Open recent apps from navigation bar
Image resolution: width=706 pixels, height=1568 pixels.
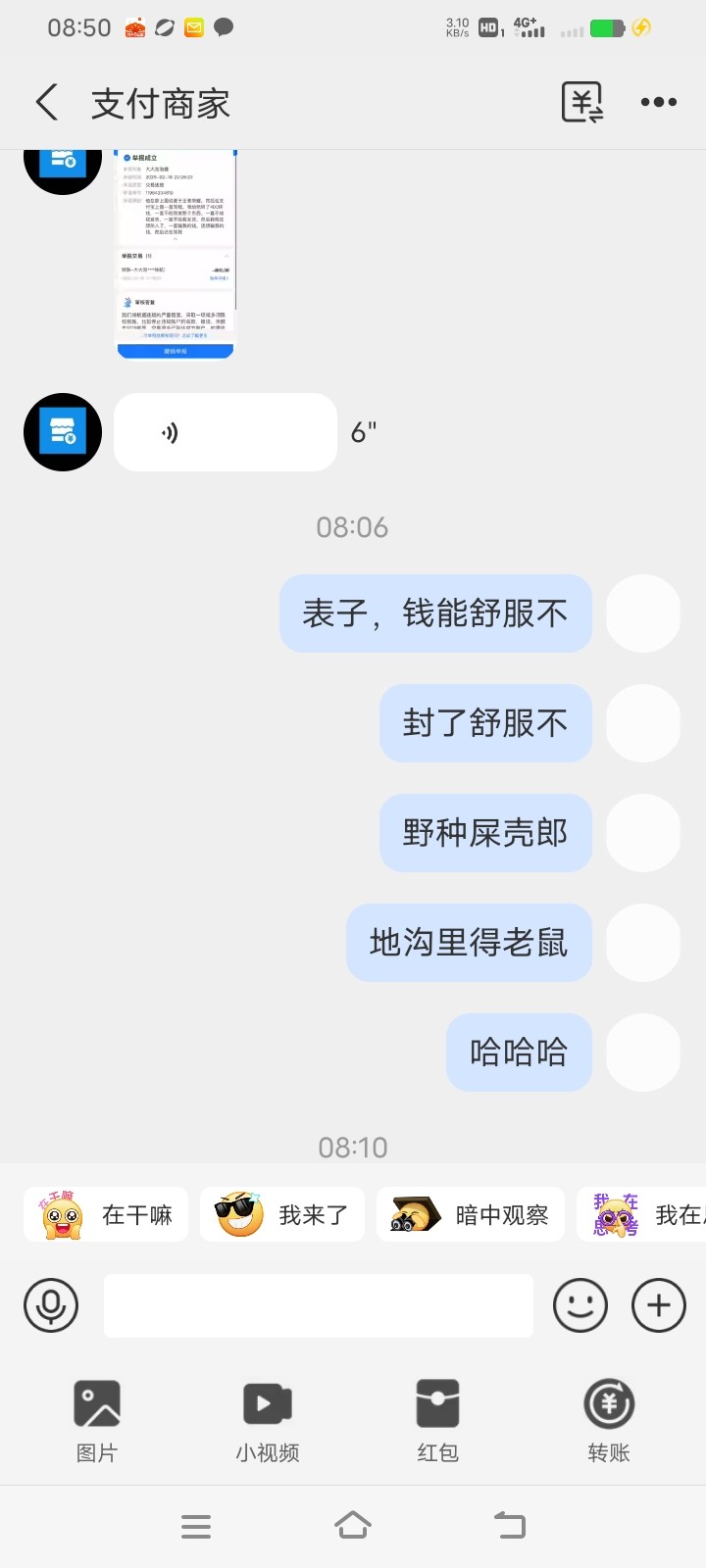point(196,1526)
